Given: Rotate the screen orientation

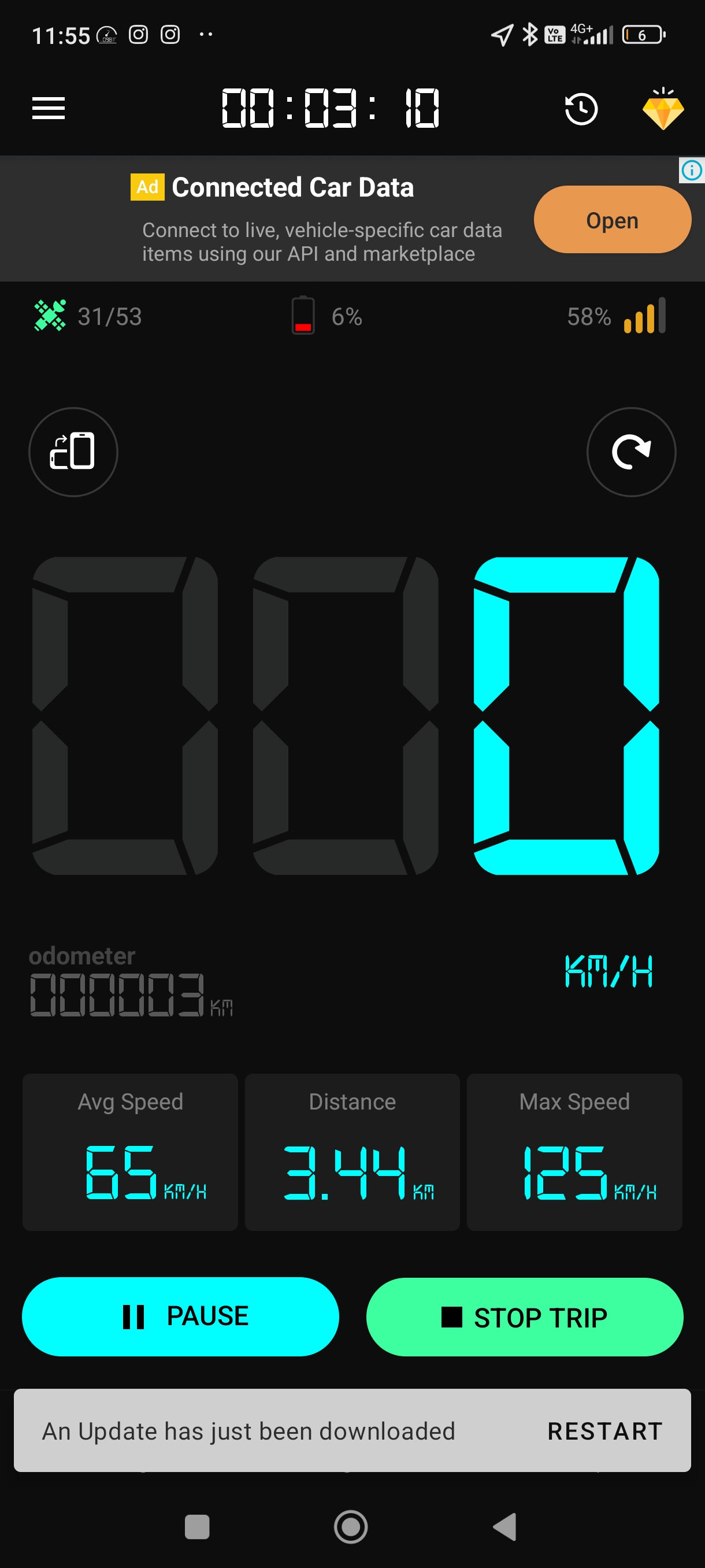Looking at the screenshot, I should (x=73, y=452).
